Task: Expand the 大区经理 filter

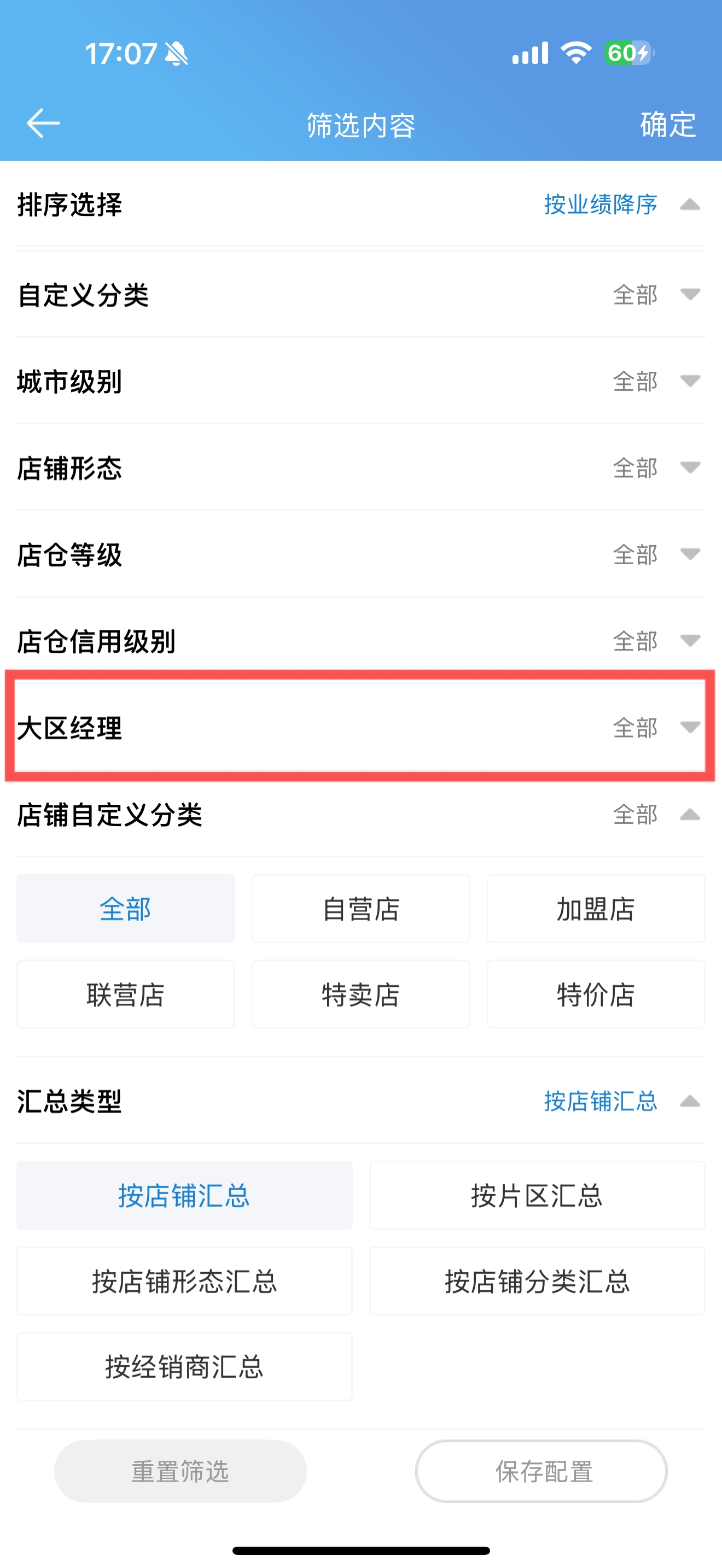Action: 361,727
